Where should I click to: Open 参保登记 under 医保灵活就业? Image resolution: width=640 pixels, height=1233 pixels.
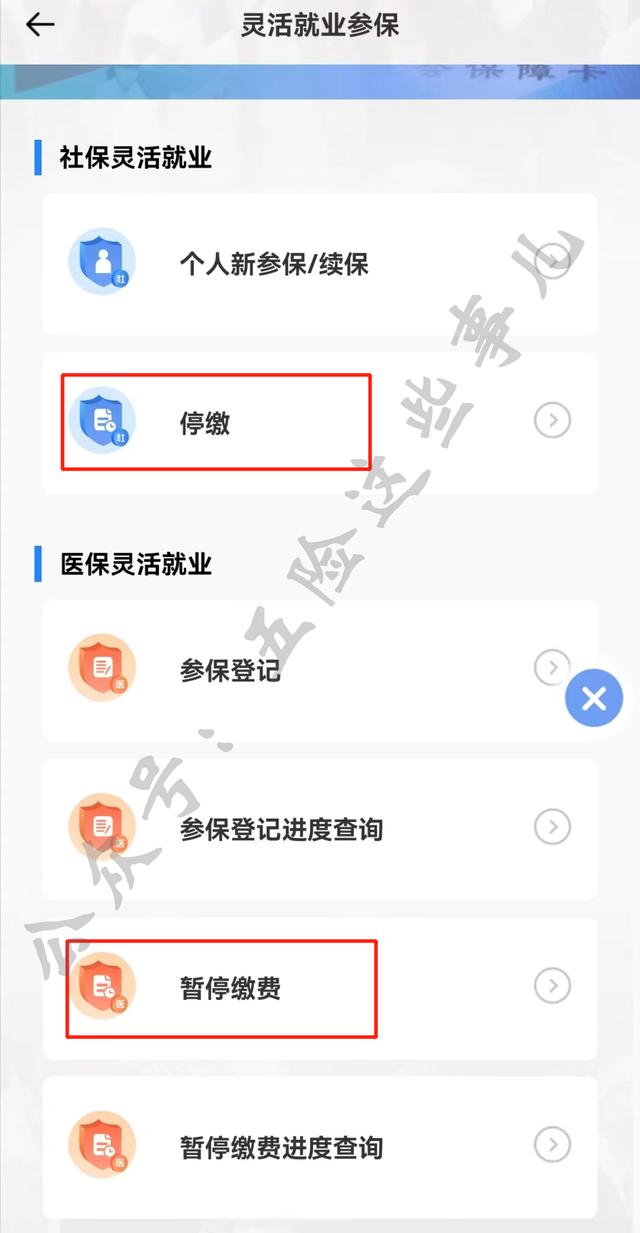click(x=319, y=670)
